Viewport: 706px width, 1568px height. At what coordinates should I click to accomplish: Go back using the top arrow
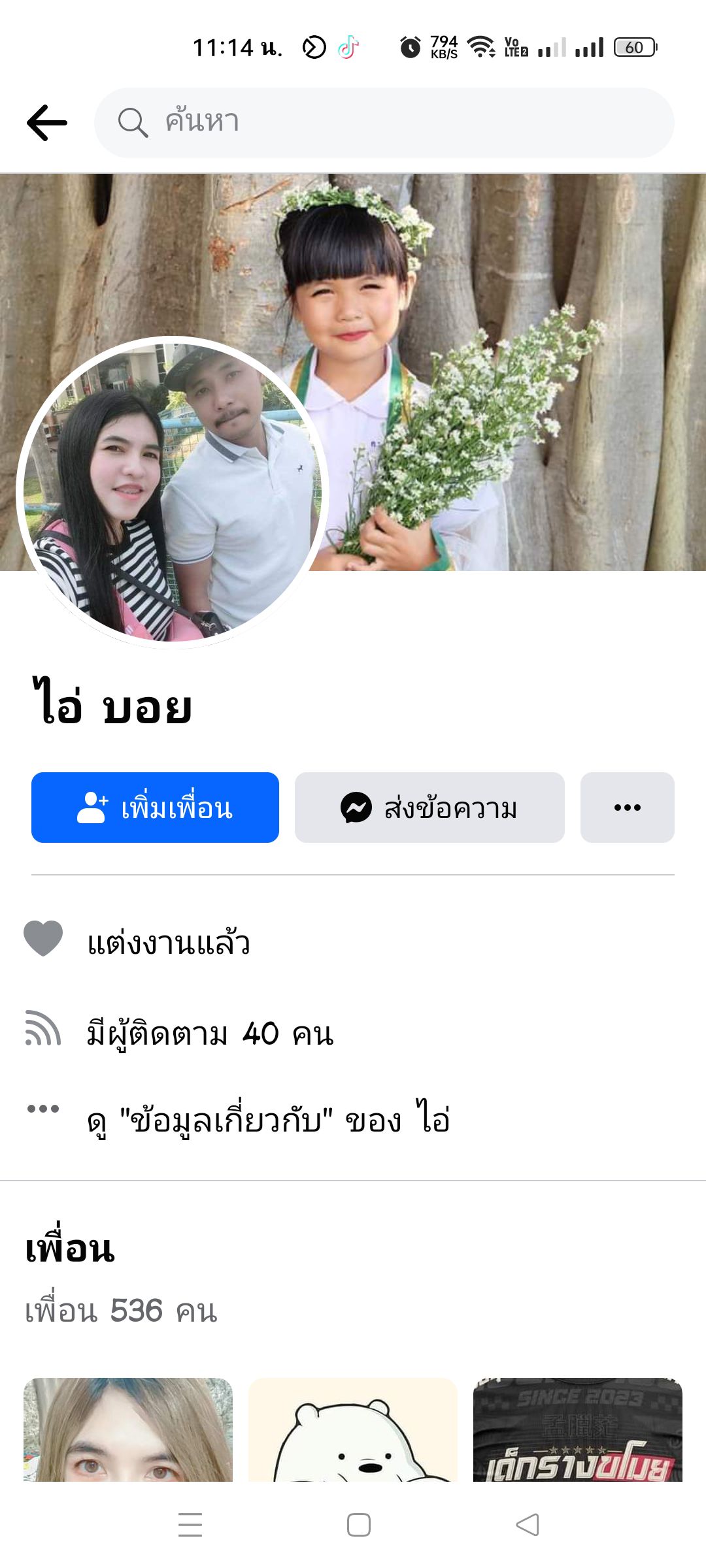(47, 123)
